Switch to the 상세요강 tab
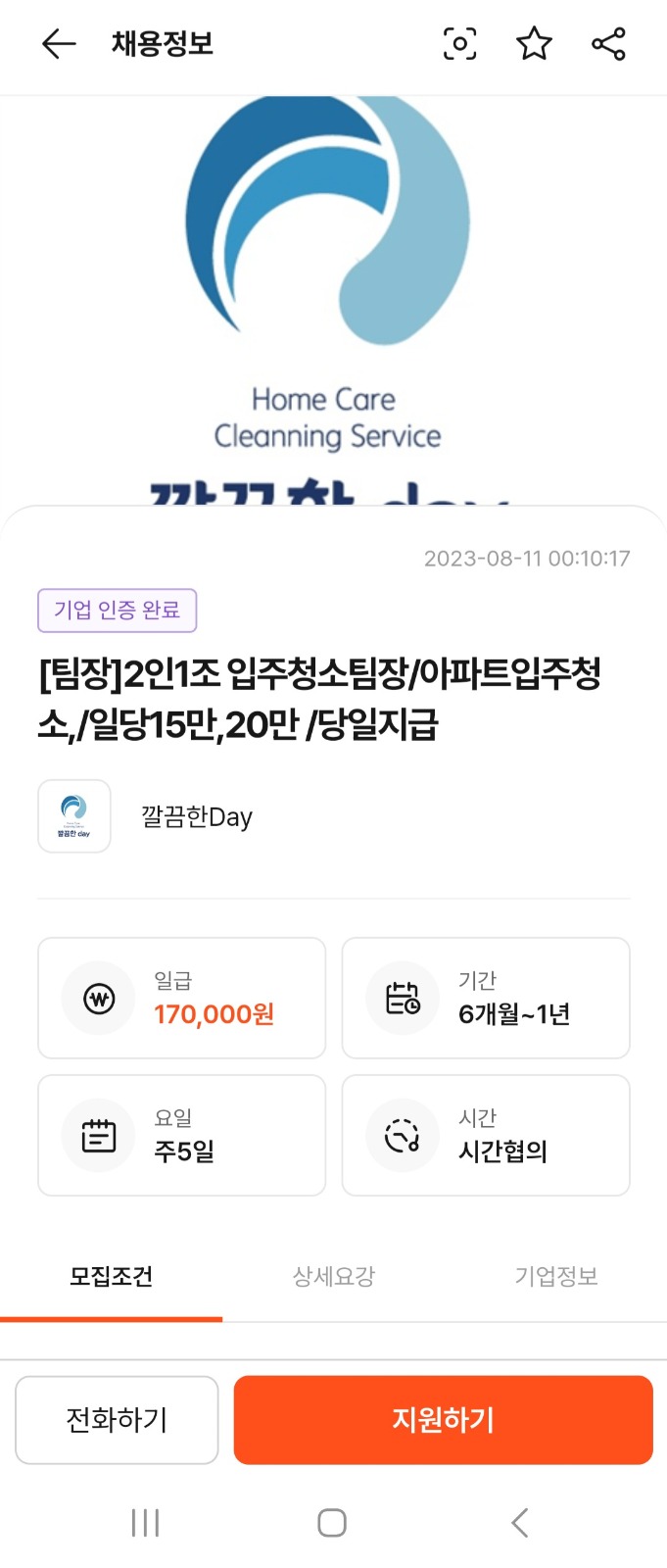Viewport: 667px width, 1568px height. pyautogui.click(x=334, y=1276)
